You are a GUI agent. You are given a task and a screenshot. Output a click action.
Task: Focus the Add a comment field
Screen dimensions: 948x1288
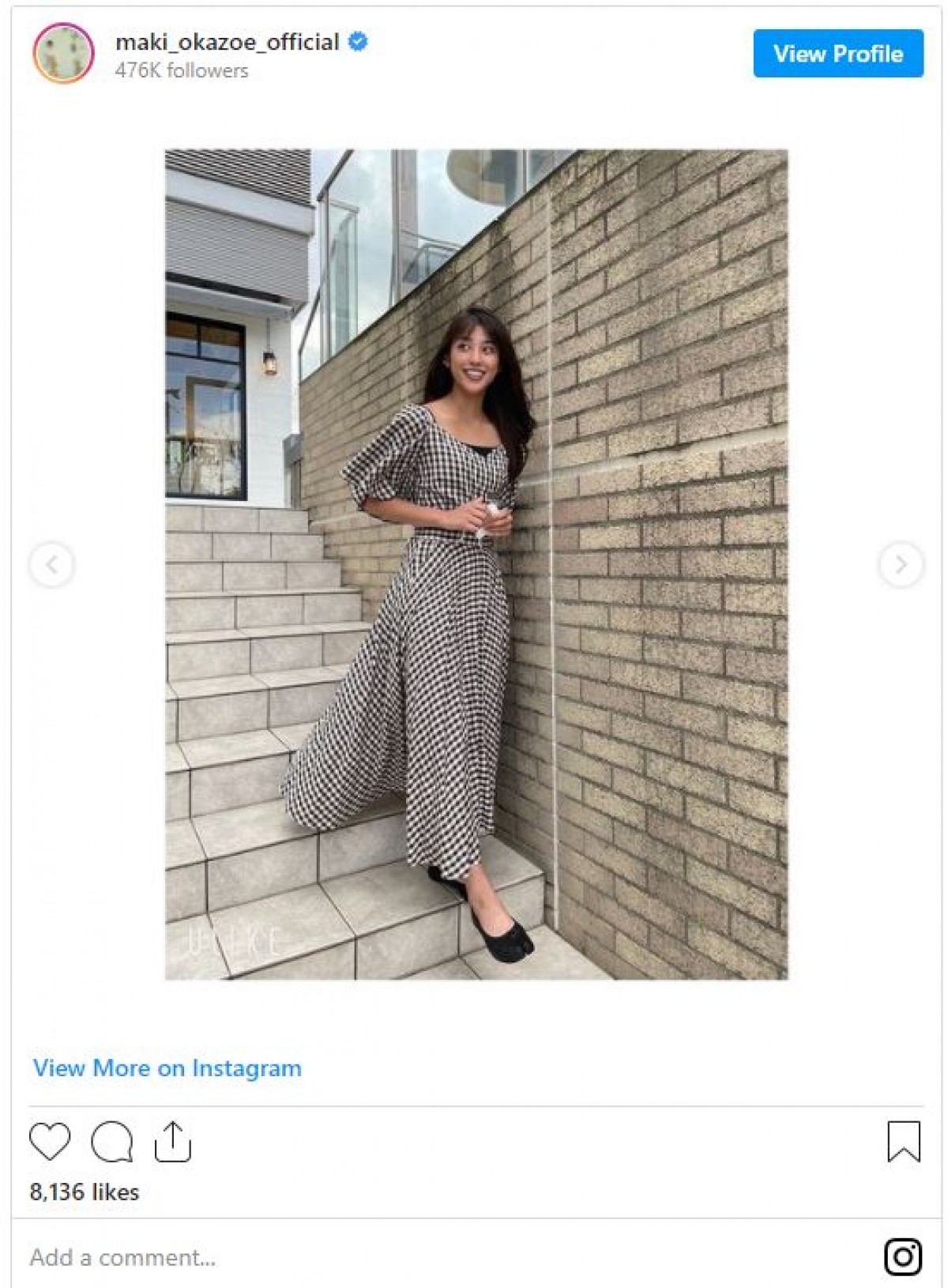click(316, 1257)
